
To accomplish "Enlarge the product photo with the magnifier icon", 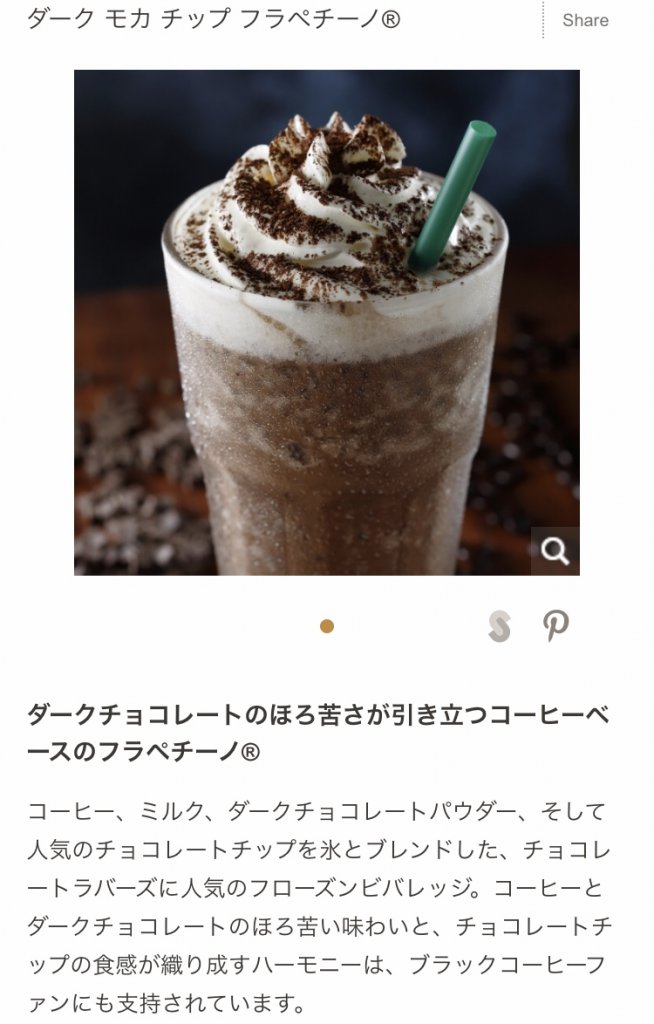I will 554,551.
